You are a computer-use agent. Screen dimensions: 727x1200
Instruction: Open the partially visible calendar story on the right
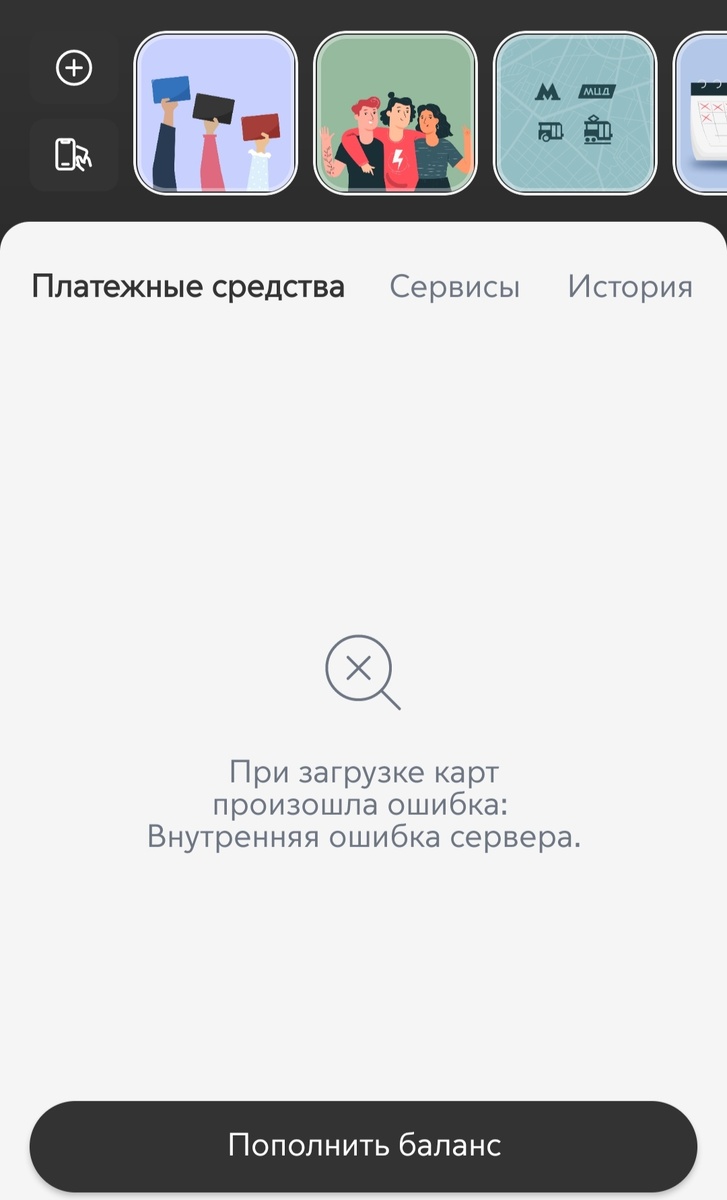point(707,112)
